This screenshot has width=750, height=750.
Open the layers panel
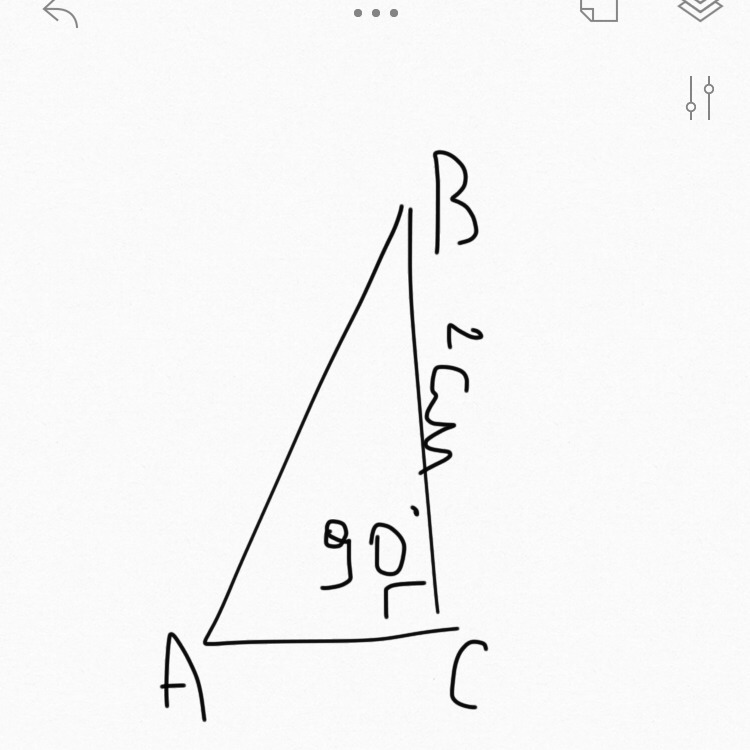[x=700, y=10]
